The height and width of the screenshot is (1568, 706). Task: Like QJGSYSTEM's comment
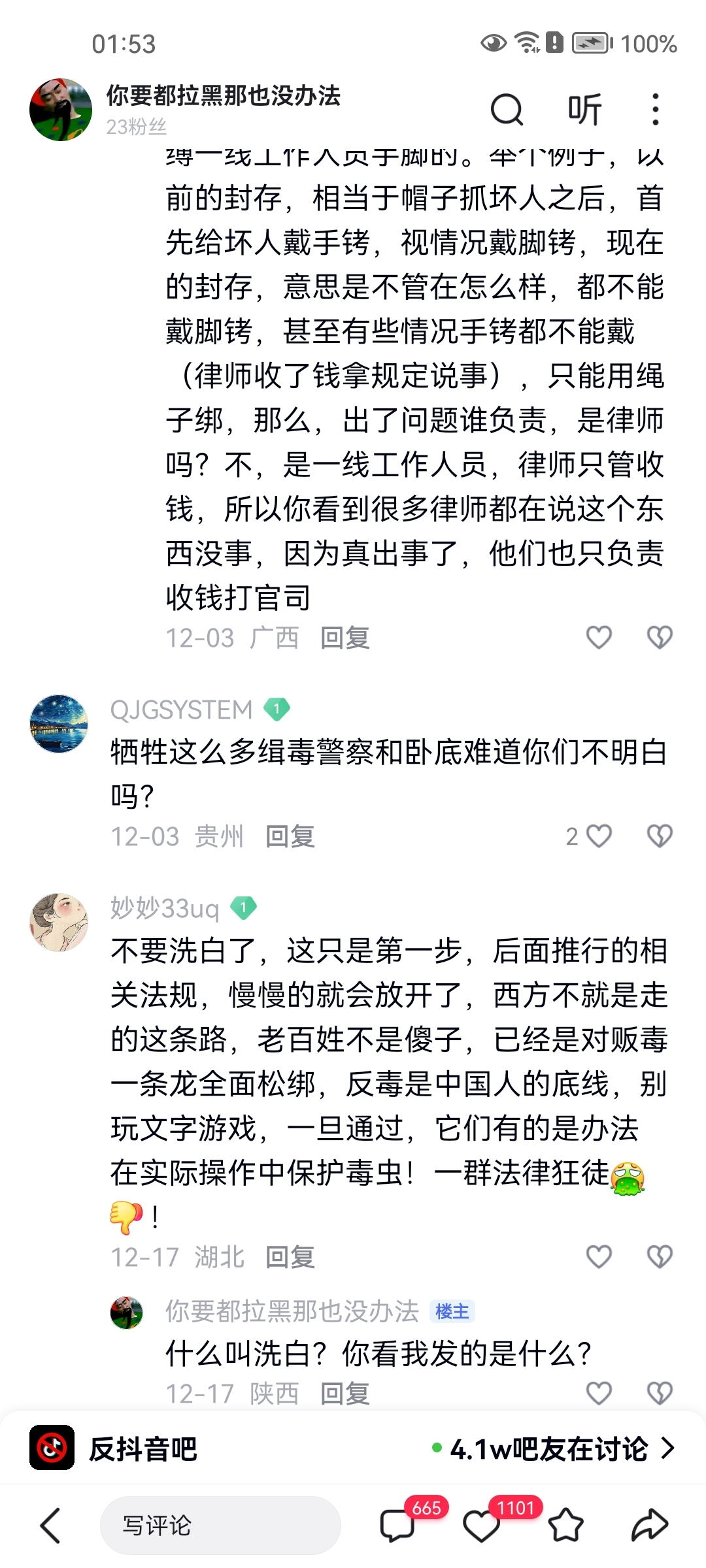[x=599, y=836]
